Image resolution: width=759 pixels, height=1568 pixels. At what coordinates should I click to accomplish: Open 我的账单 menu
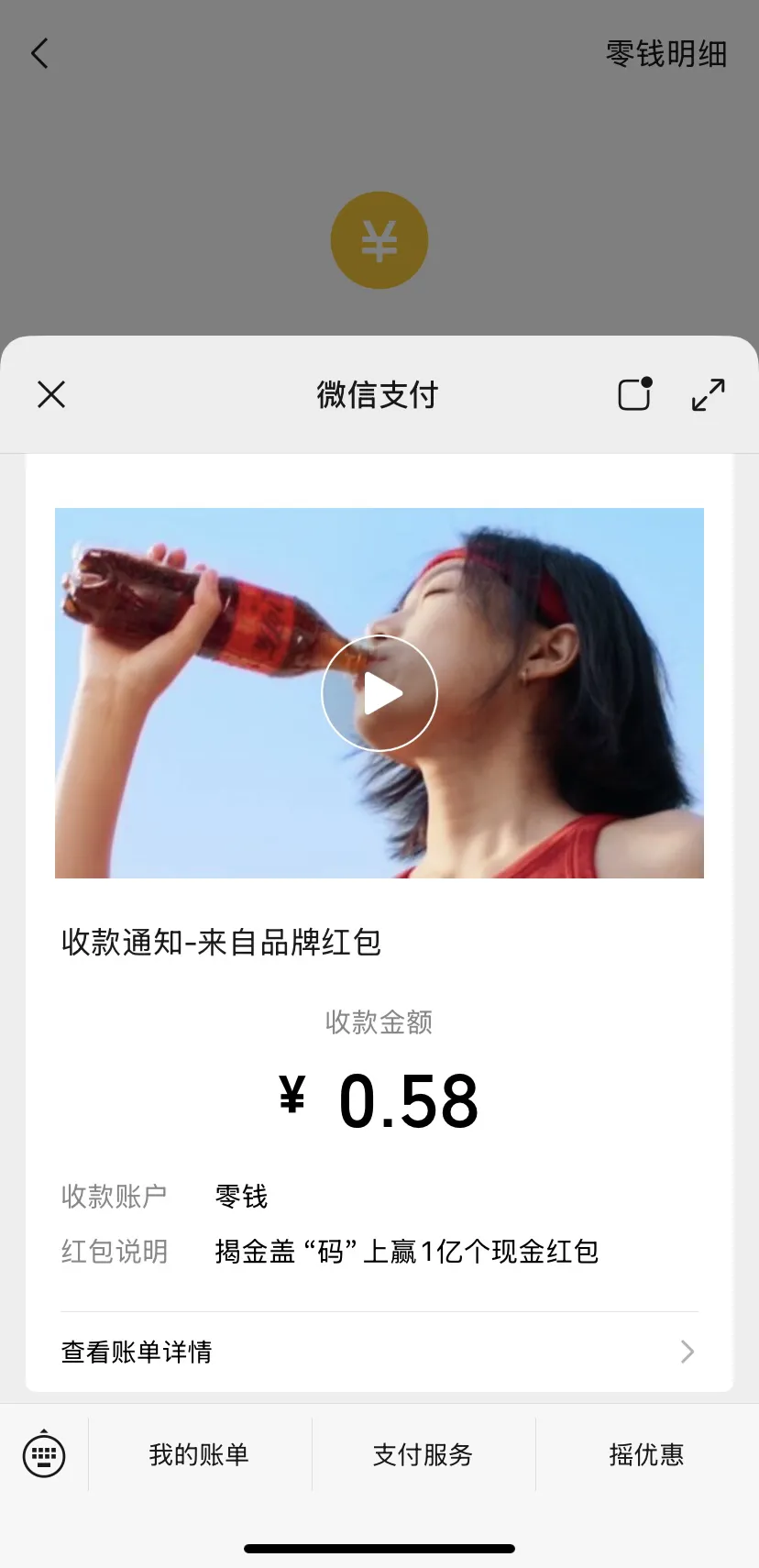pos(199,1454)
